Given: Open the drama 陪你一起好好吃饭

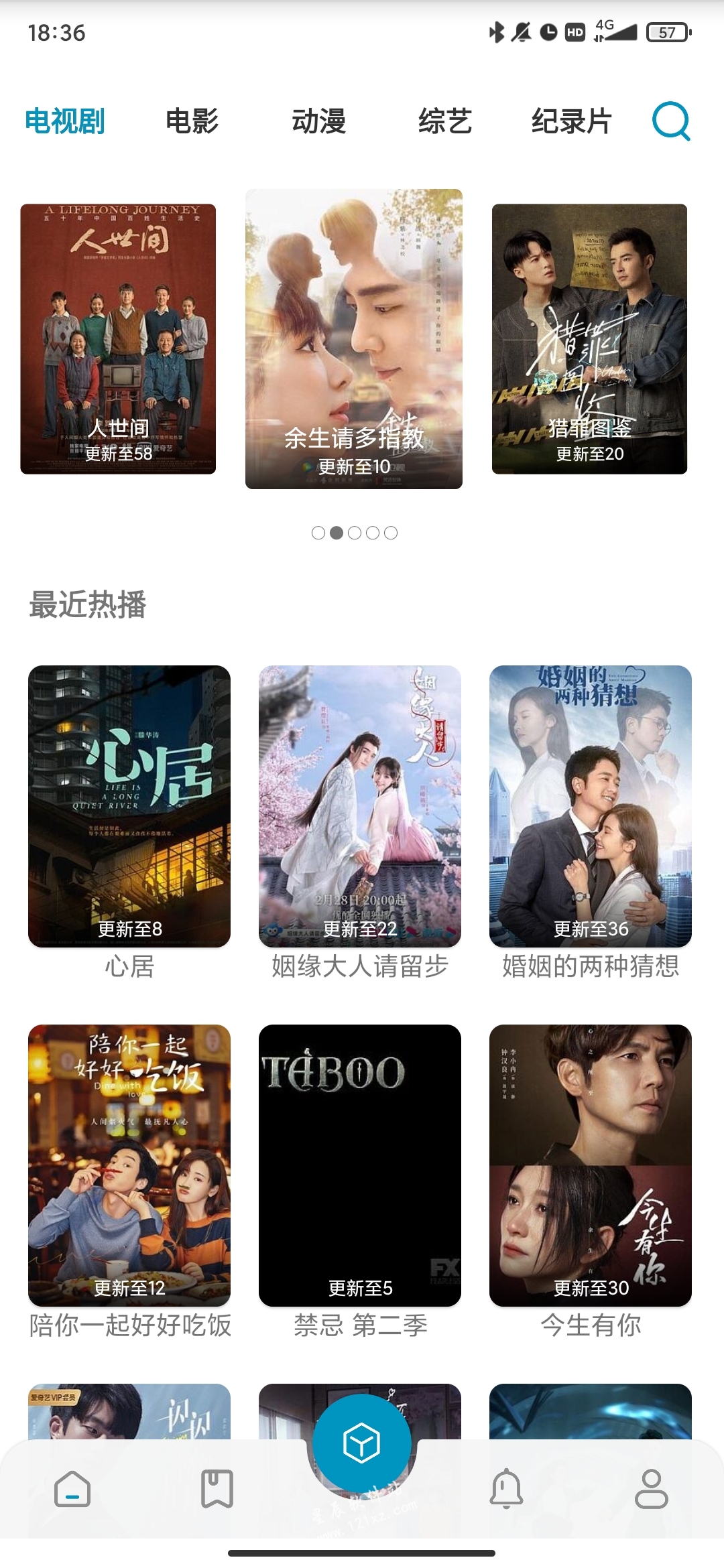Looking at the screenshot, I should pos(129,1165).
